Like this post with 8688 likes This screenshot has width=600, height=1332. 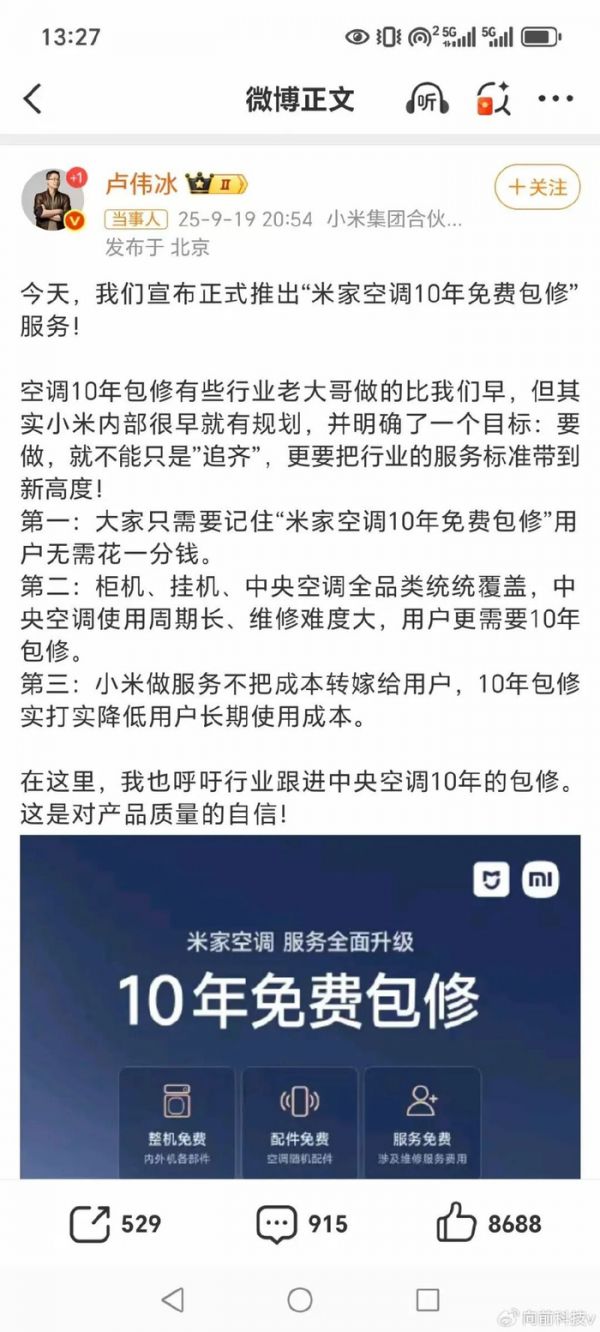[488, 1223]
